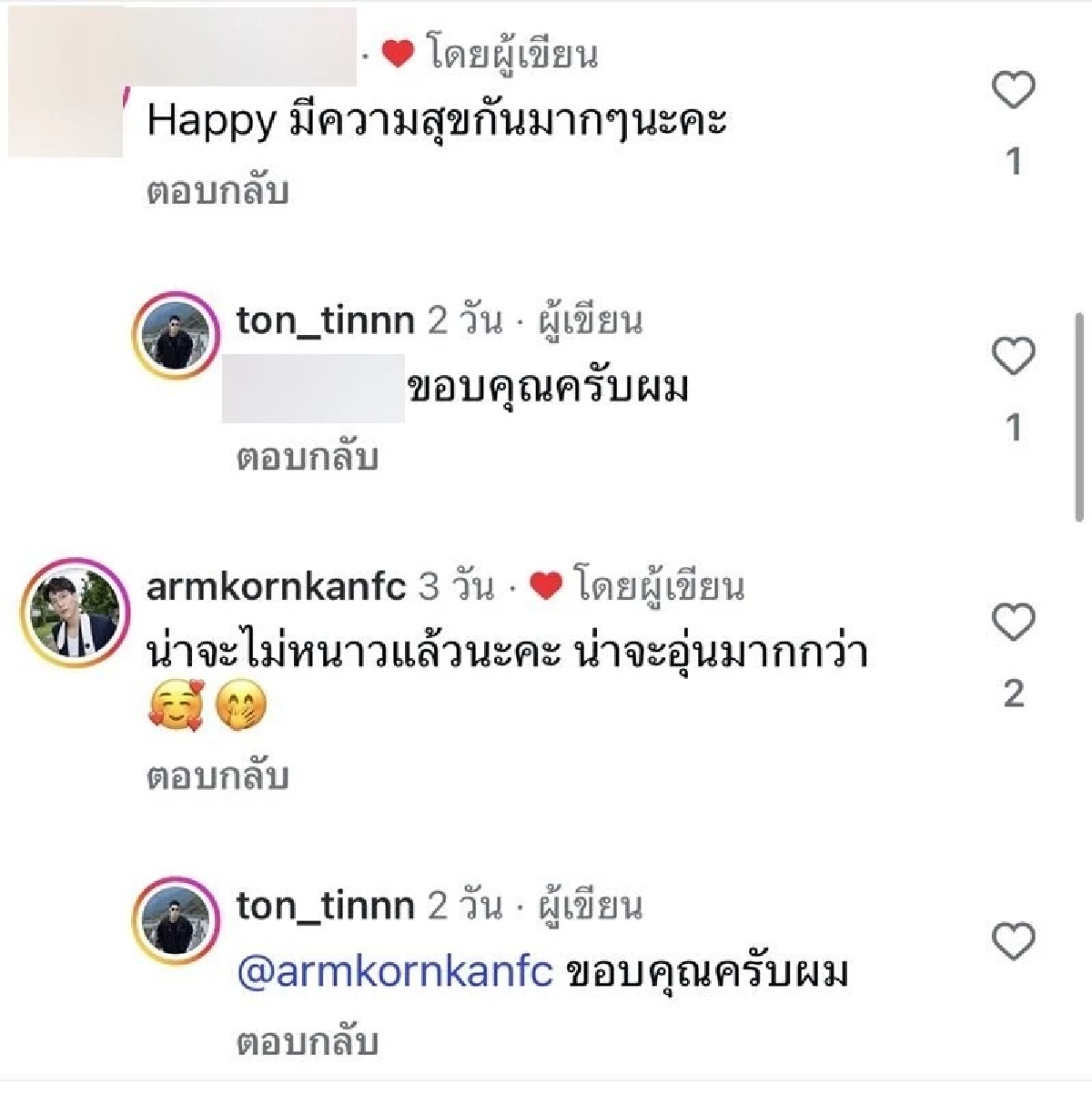1092x1095 pixels.
Task: Reply to ton_tinnn's @armkornkanfc reply
Action: (x=307, y=1042)
